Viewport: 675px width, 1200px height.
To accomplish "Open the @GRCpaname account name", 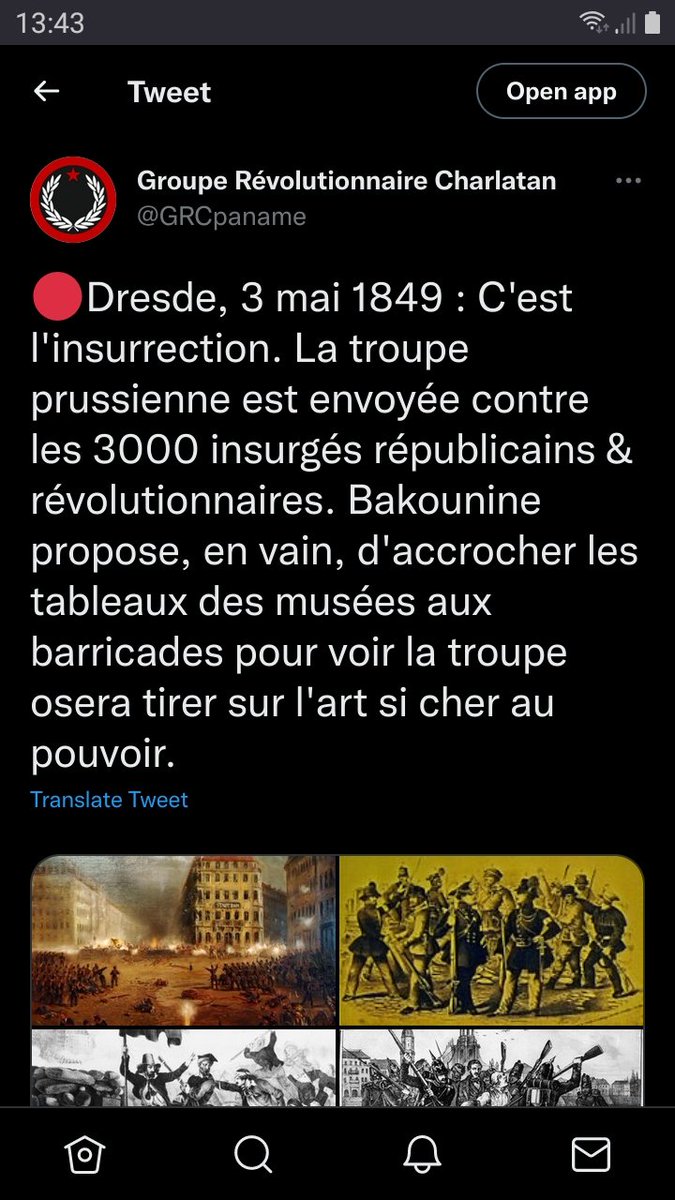I will [221, 216].
